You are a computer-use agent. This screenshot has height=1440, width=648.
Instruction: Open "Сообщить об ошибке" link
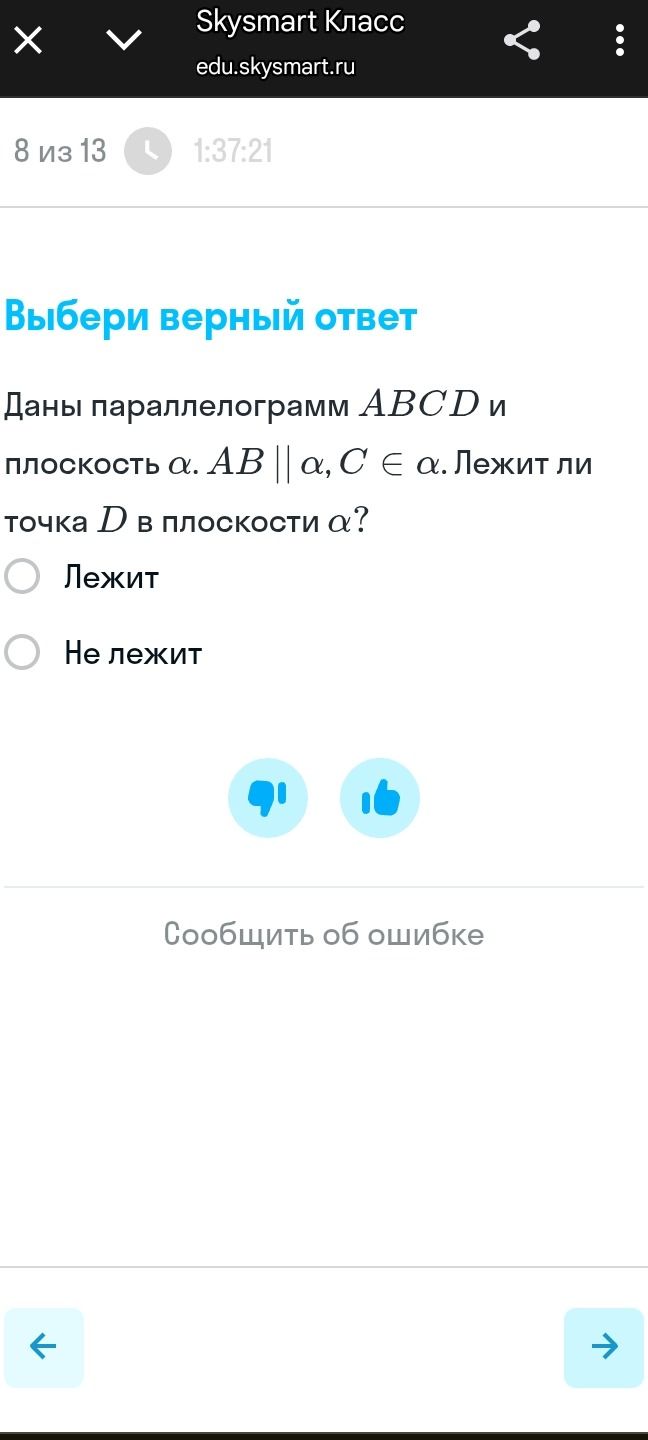click(x=324, y=934)
